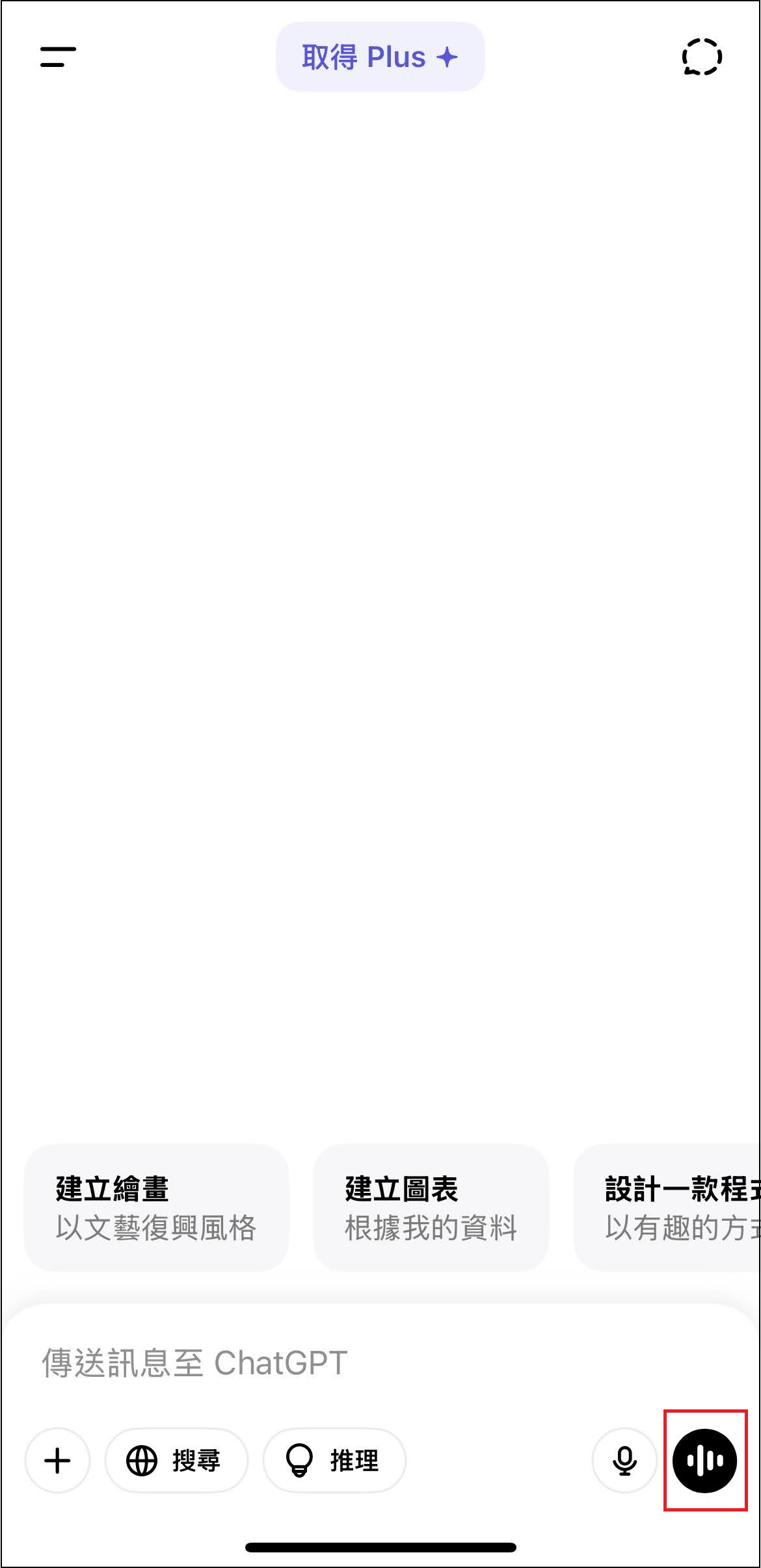Start a temporary chat
Image resolution: width=761 pixels, height=1568 pixels.
(702, 57)
